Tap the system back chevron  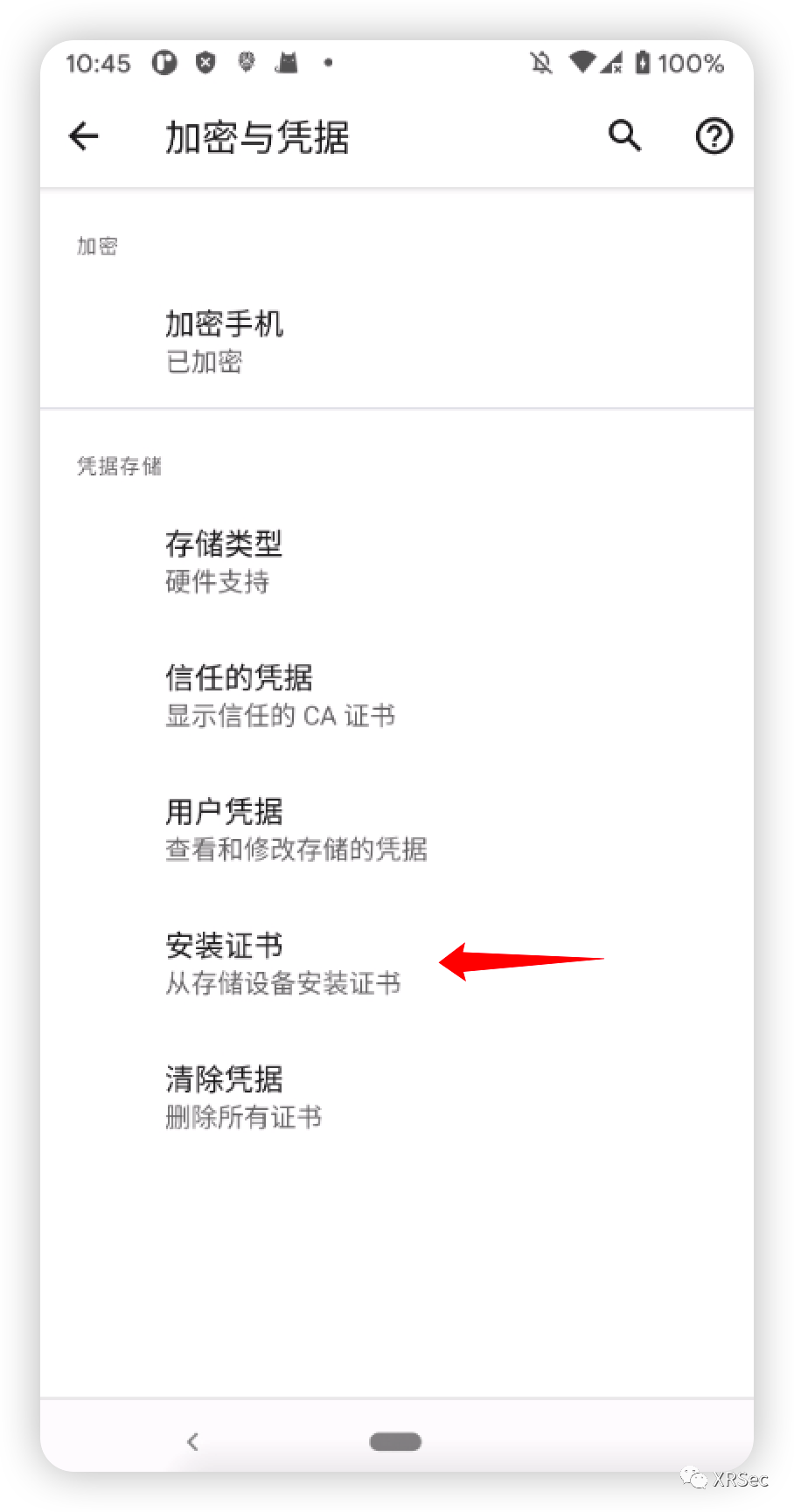[193, 1441]
